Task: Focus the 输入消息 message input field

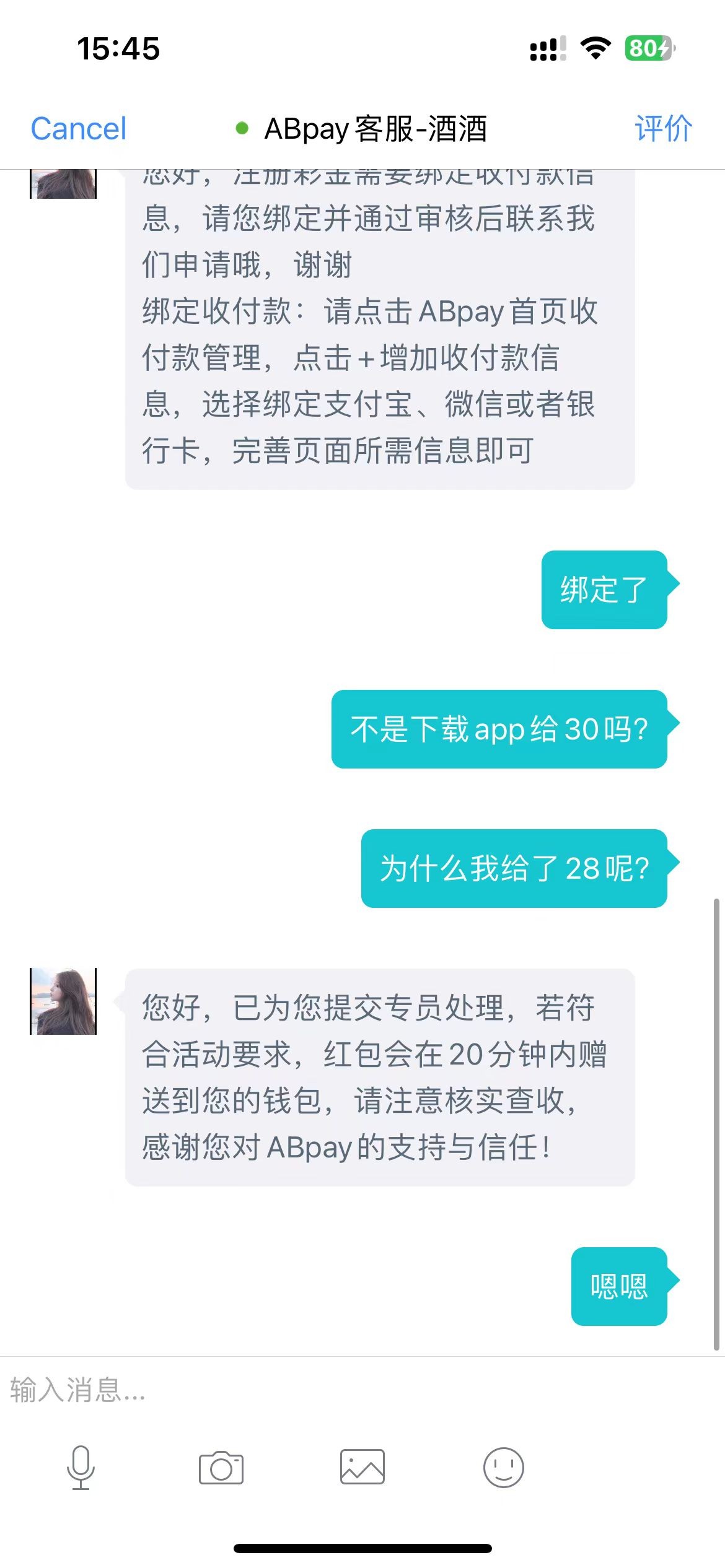Action: pyautogui.click(x=310, y=1390)
